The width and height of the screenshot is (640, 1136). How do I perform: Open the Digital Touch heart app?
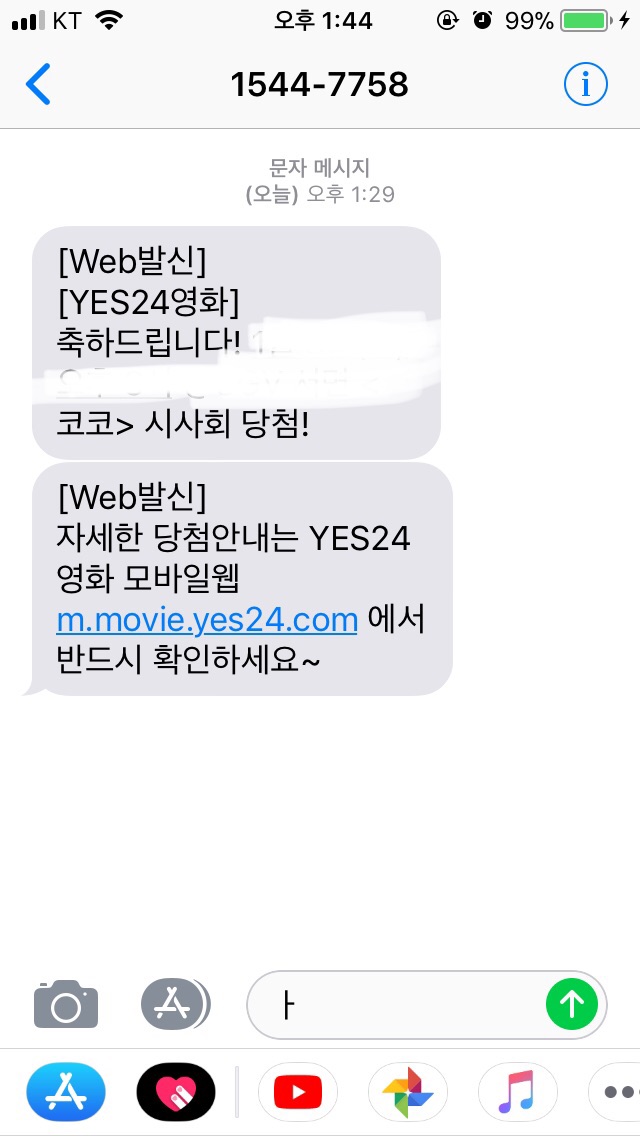pos(176,1091)
